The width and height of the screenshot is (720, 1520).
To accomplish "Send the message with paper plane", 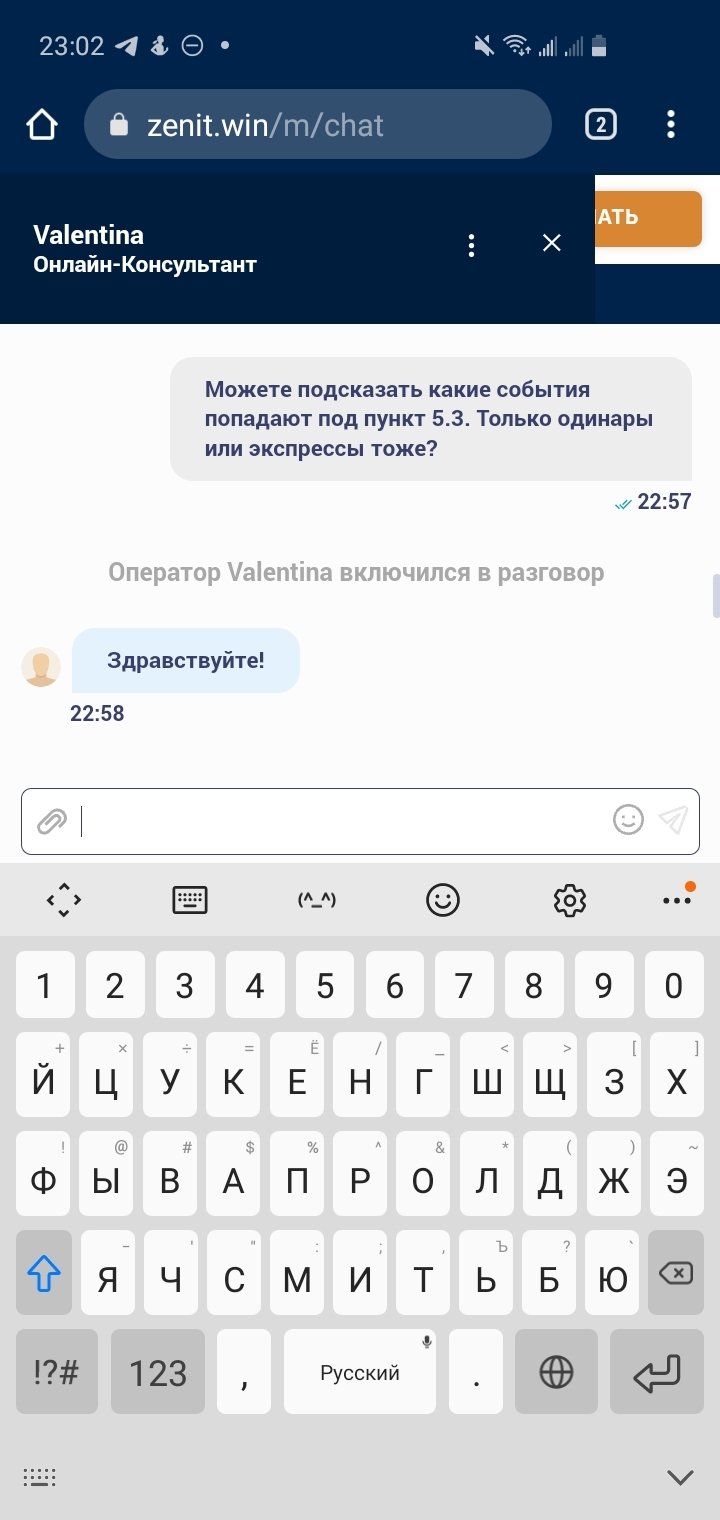I will (x=673, y=821).
